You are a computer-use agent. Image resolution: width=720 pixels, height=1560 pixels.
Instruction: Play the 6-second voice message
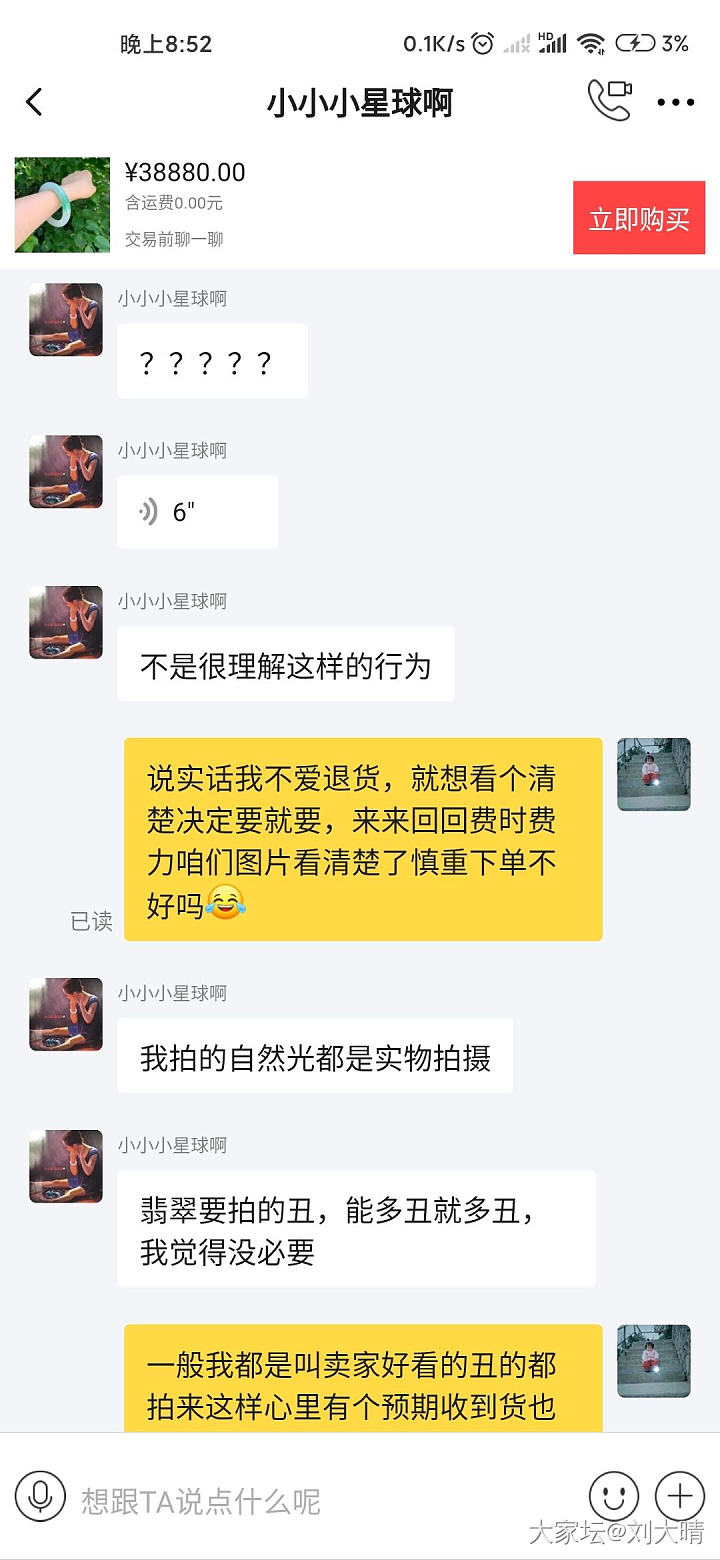pyautogui.click(x=197, y=512)
